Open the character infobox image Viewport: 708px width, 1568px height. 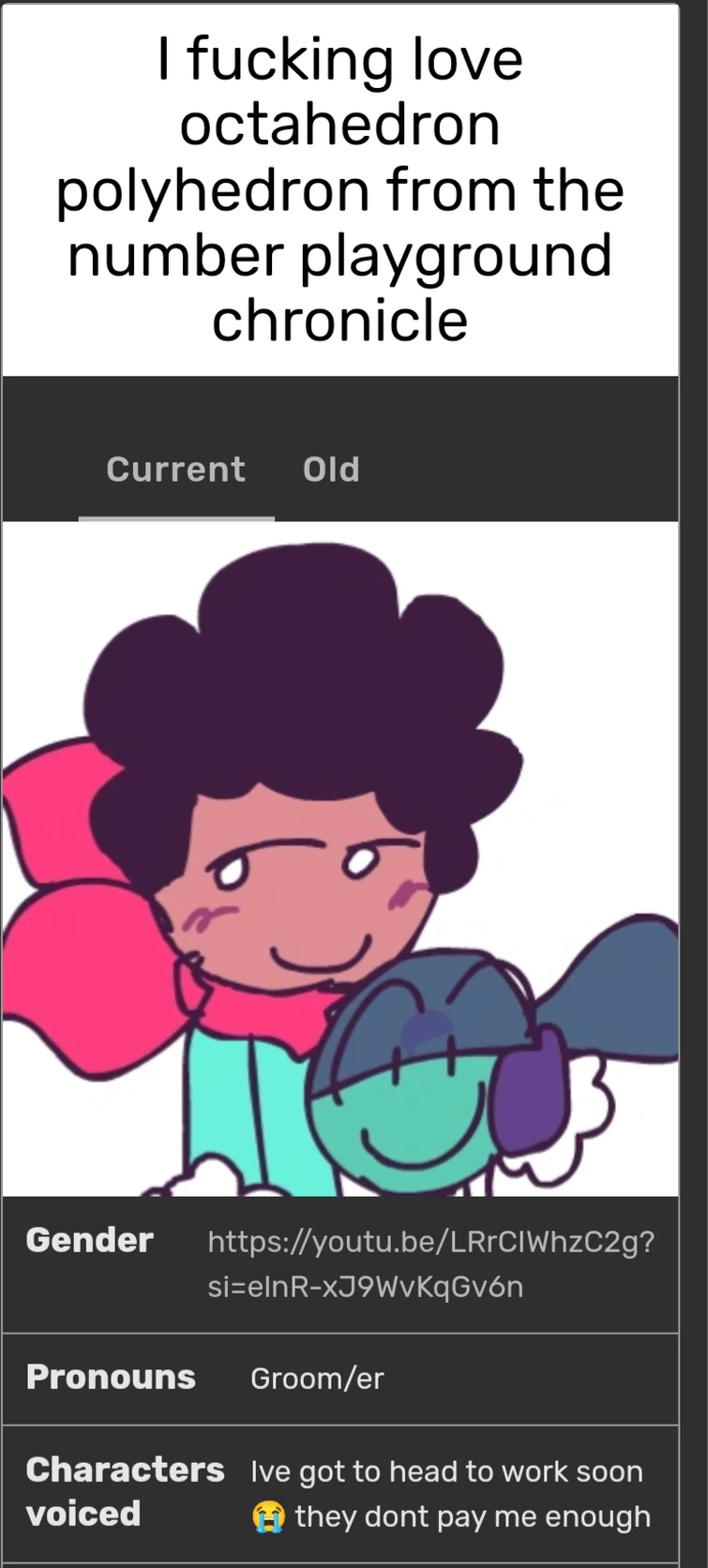(339, 858)
